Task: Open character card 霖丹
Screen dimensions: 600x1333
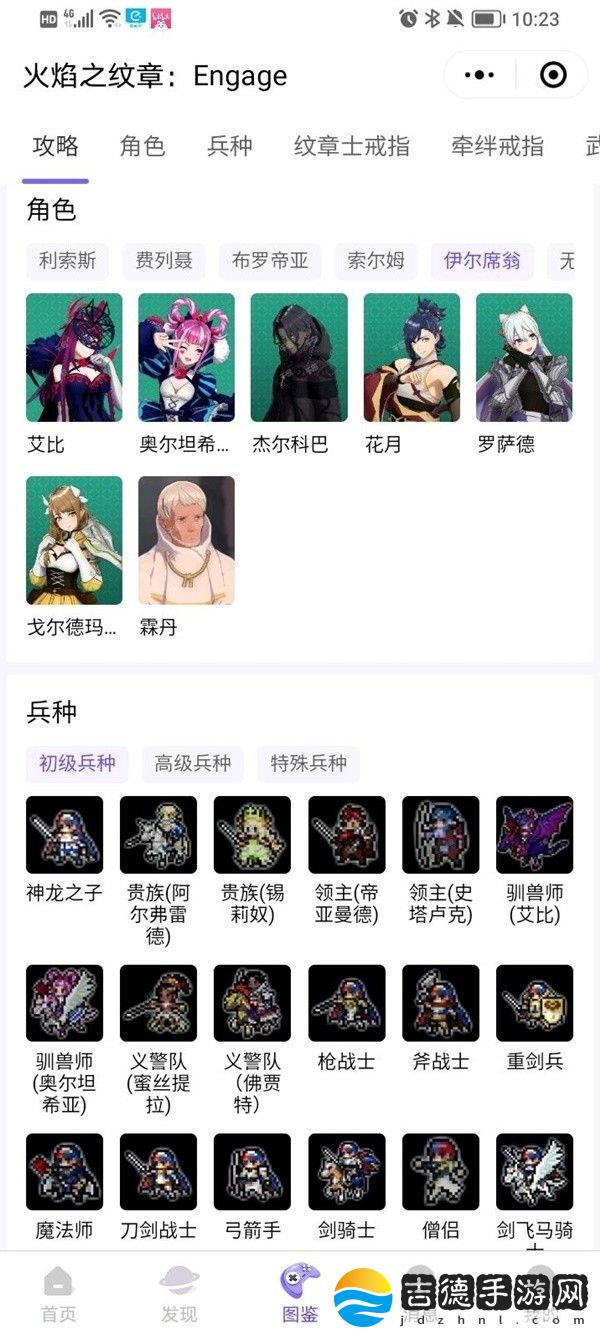Action: (x=186, y=541)
